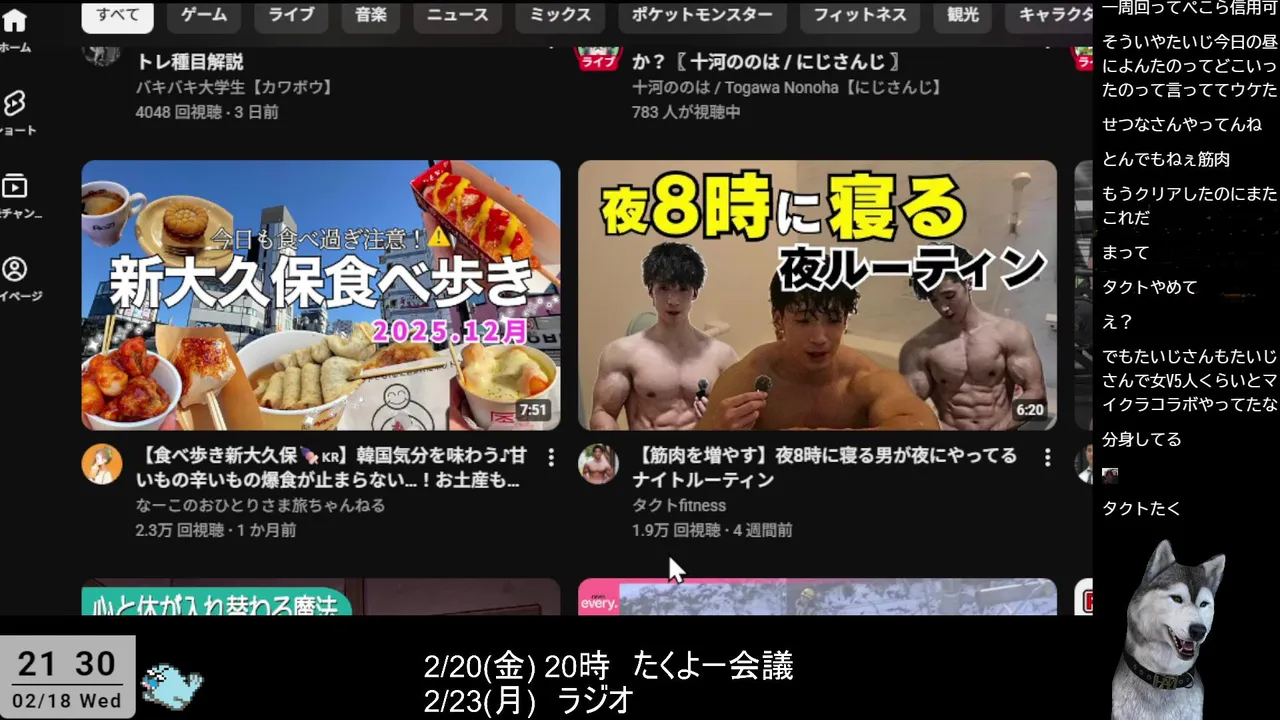Open the マイページ sidebar item
Viewport: 1280px width, 720px height.
15,278
